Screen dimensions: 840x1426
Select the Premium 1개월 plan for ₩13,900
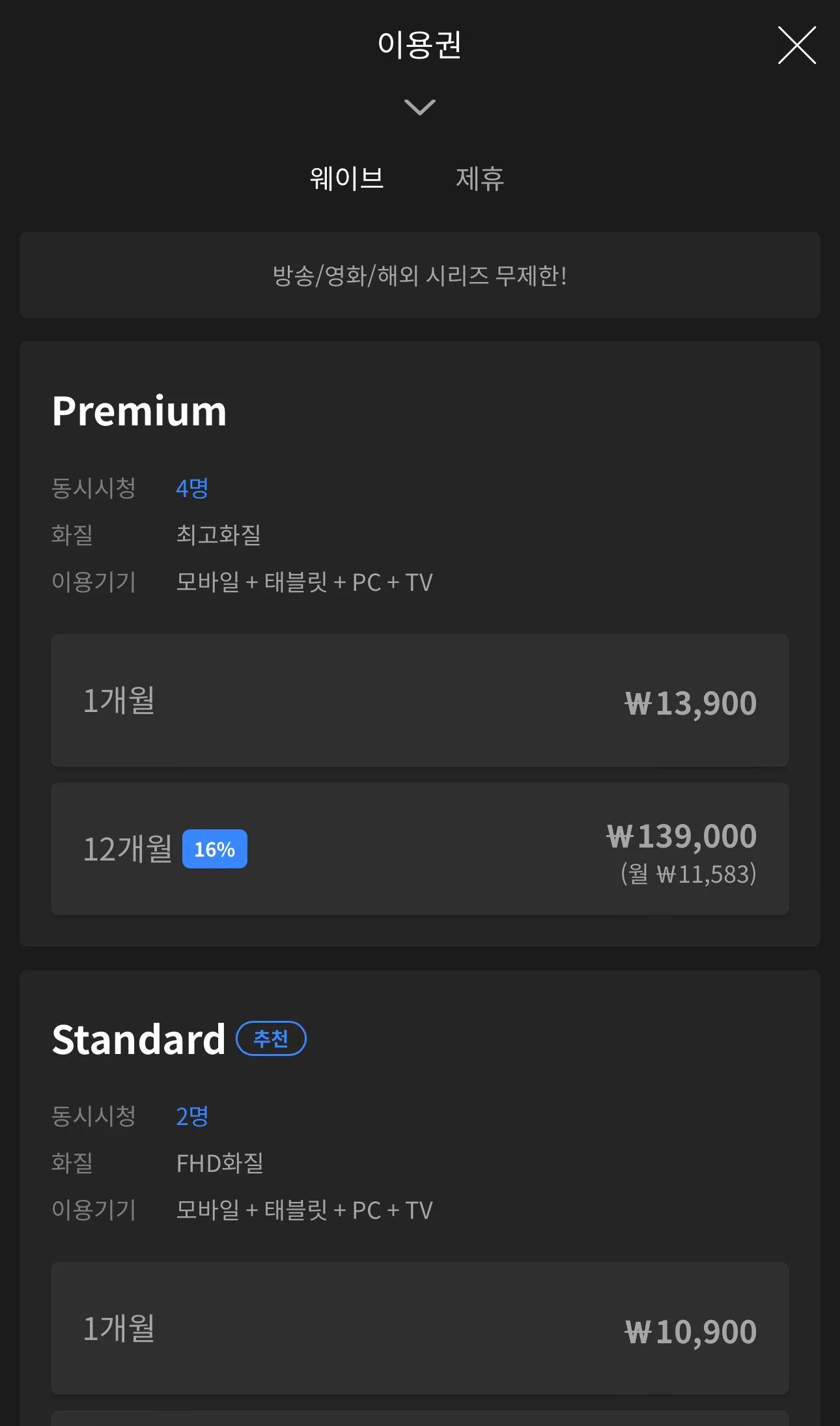pos(420,700)
